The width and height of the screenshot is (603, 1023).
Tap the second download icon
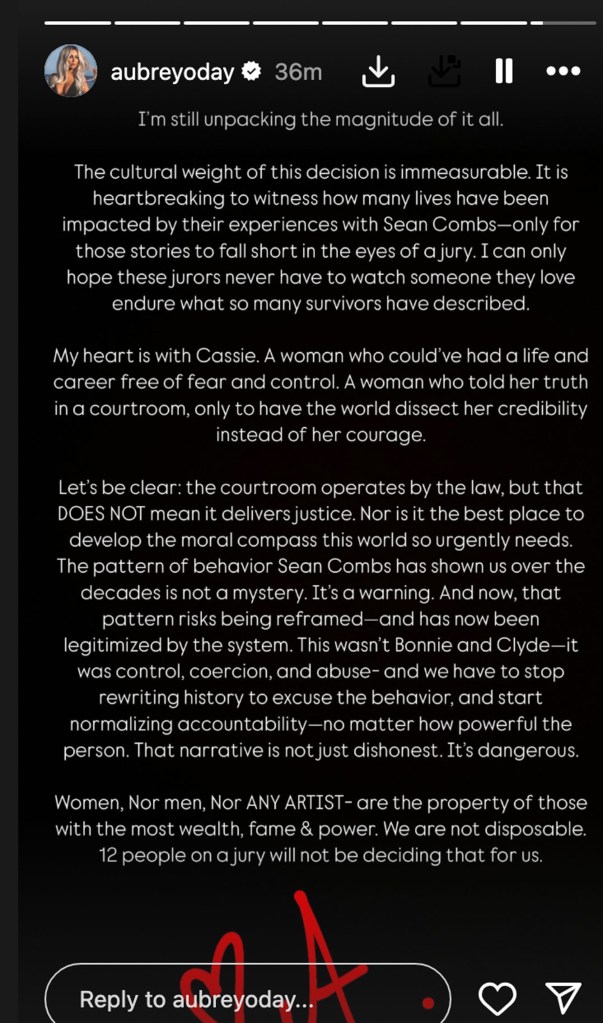443,71
